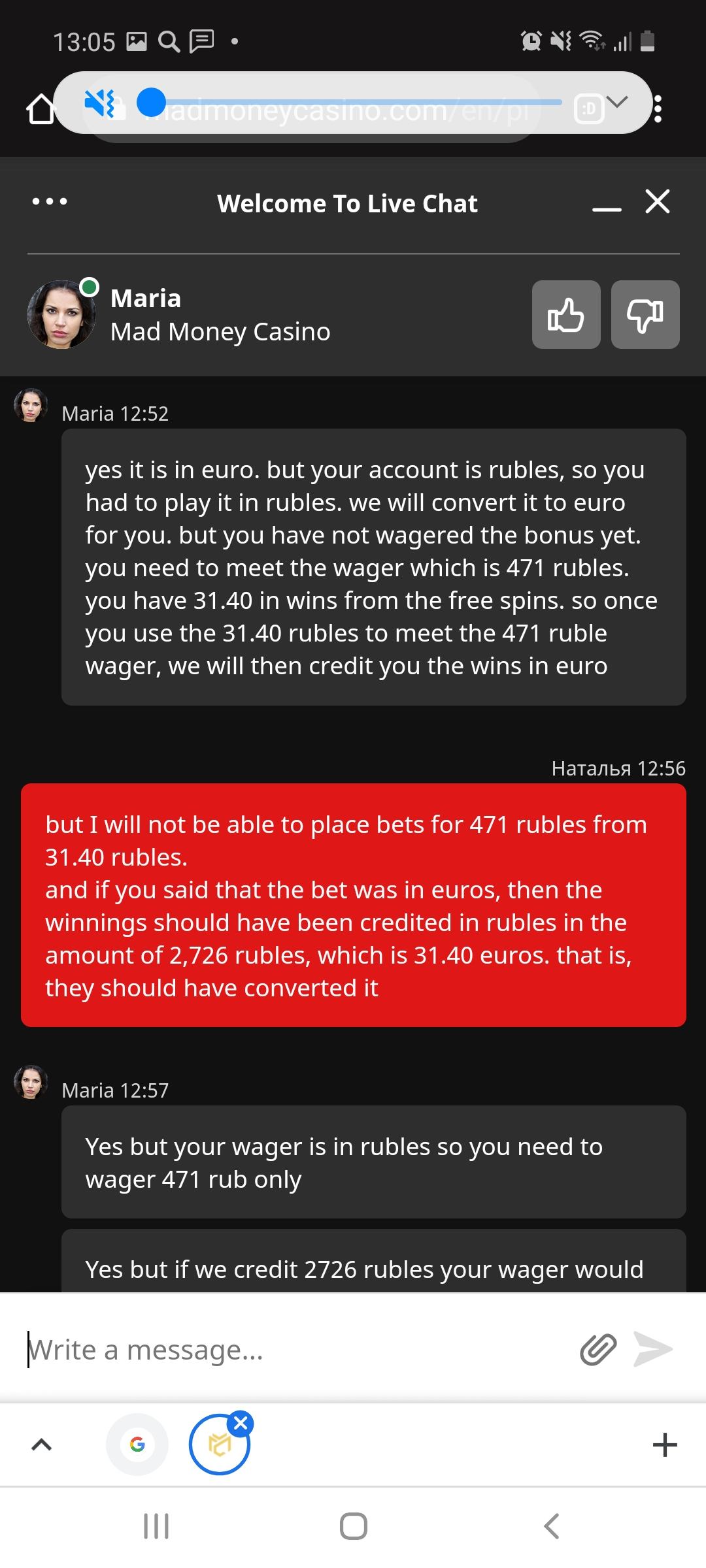Screen dimensions: 706x1568
Task: Open the browser home page
Action: [41, 109]
